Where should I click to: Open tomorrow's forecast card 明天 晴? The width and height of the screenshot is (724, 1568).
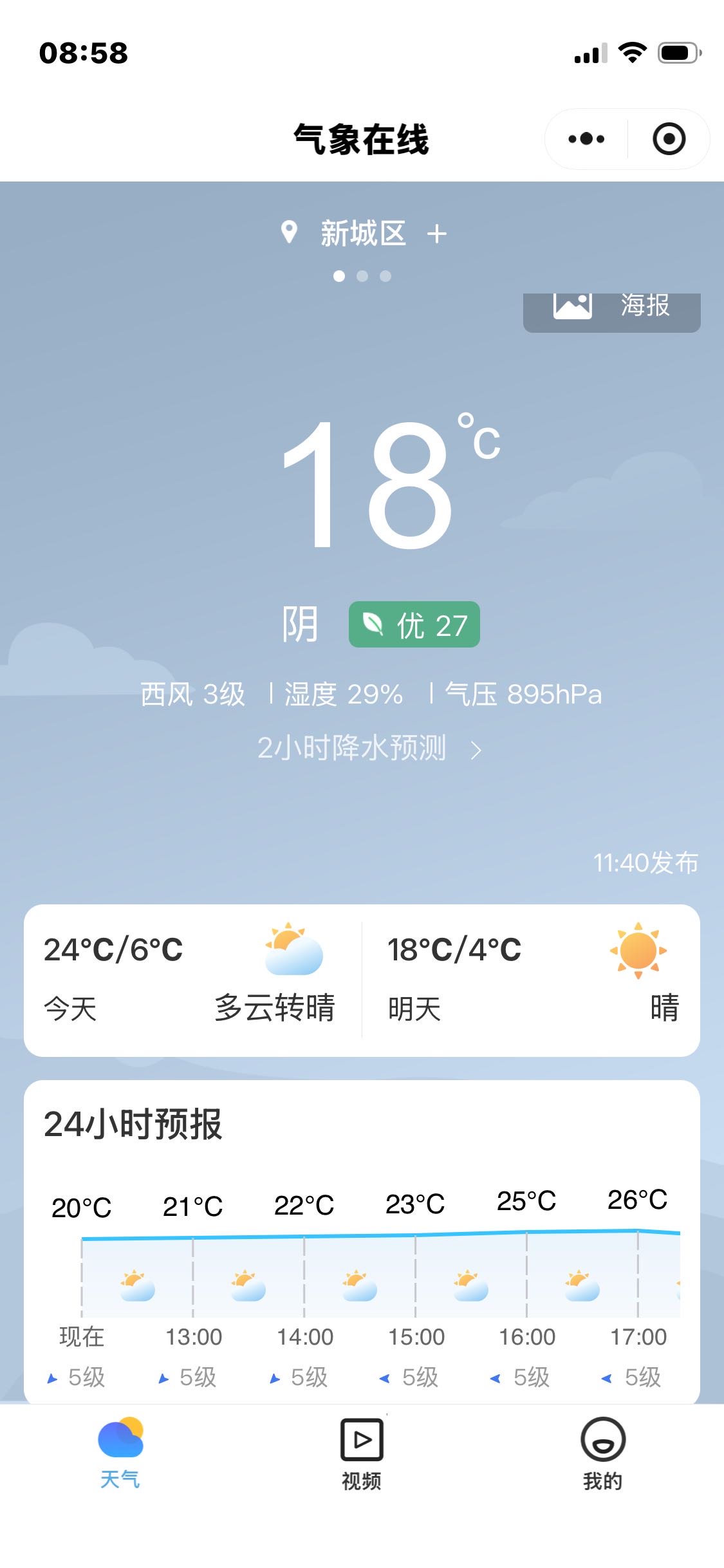532,980
